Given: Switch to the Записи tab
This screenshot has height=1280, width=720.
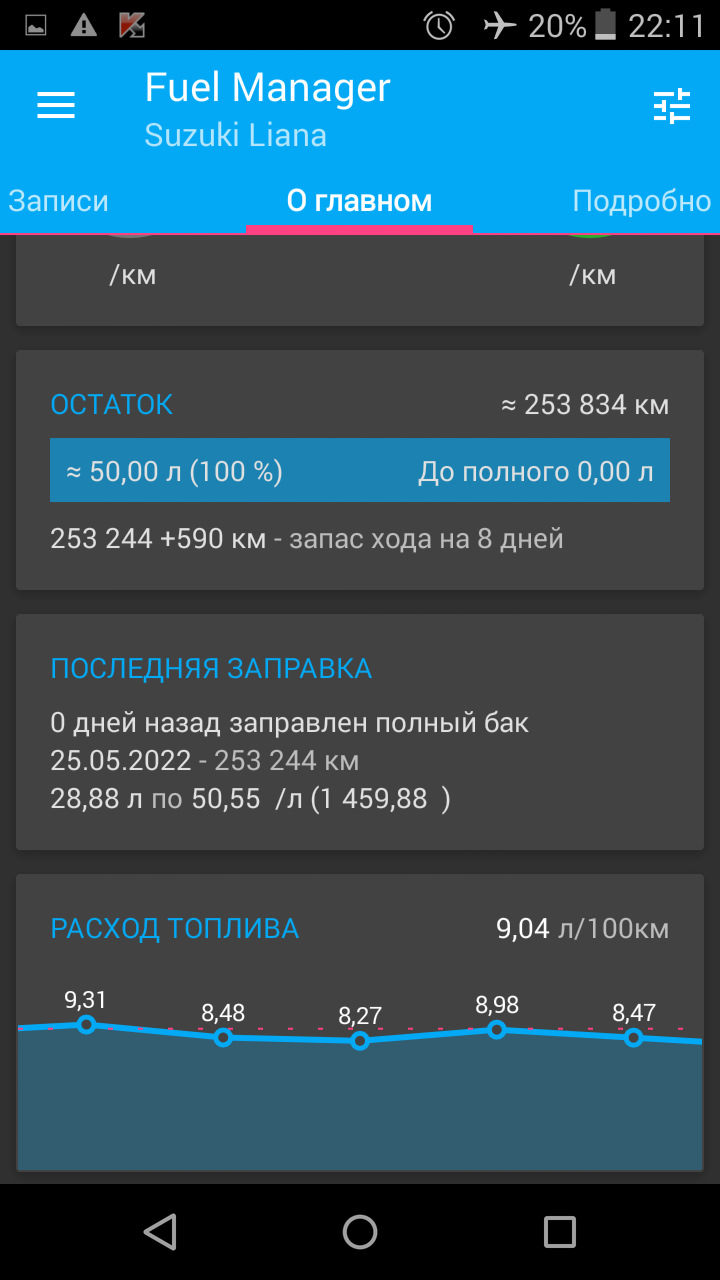Looking at the screenshot, I should 59,201.
